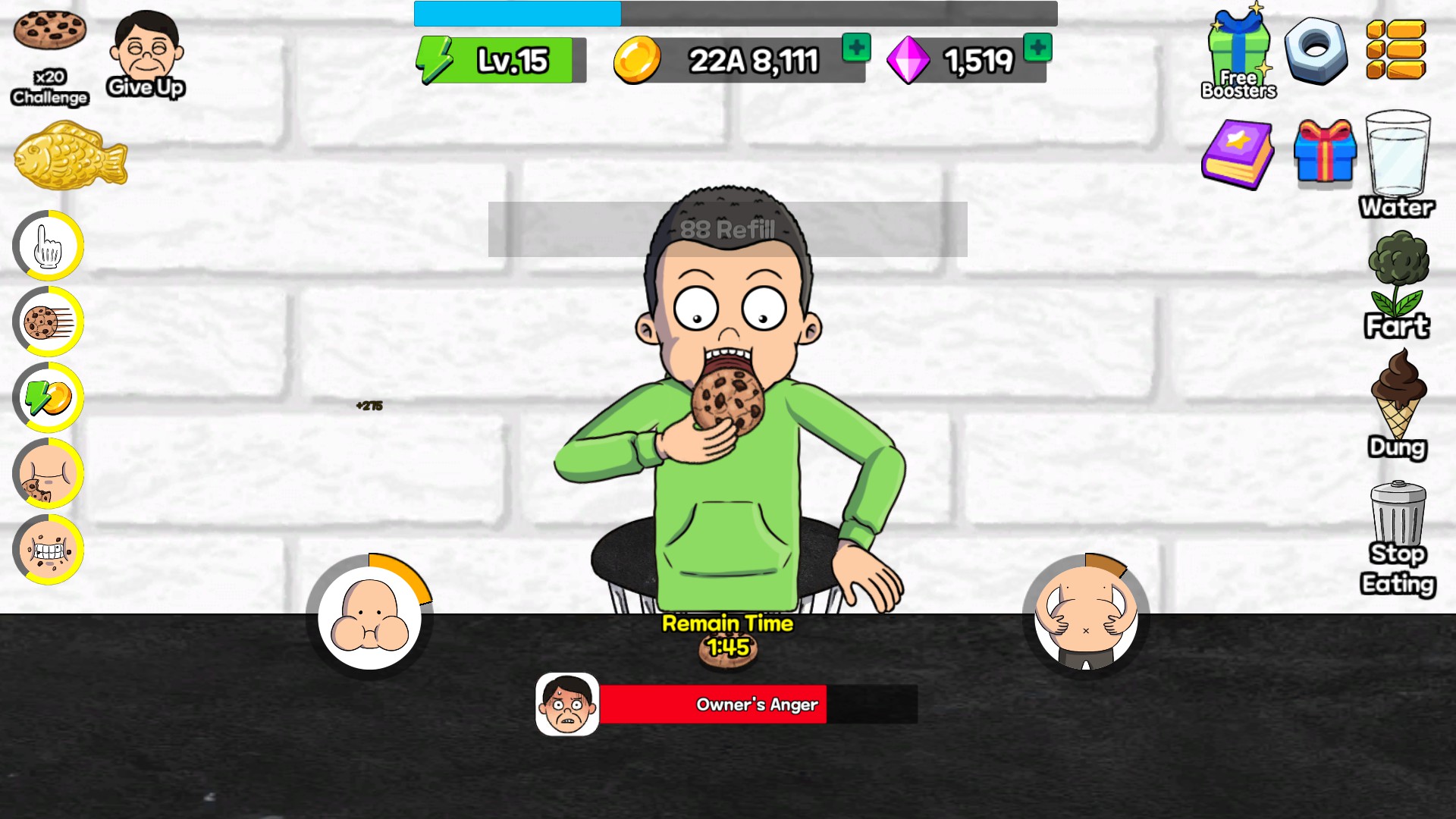The height and width of the screenshot is (819, 1456).
Task: Open settings via the hex nut icon
Action: click(1316, 50)
